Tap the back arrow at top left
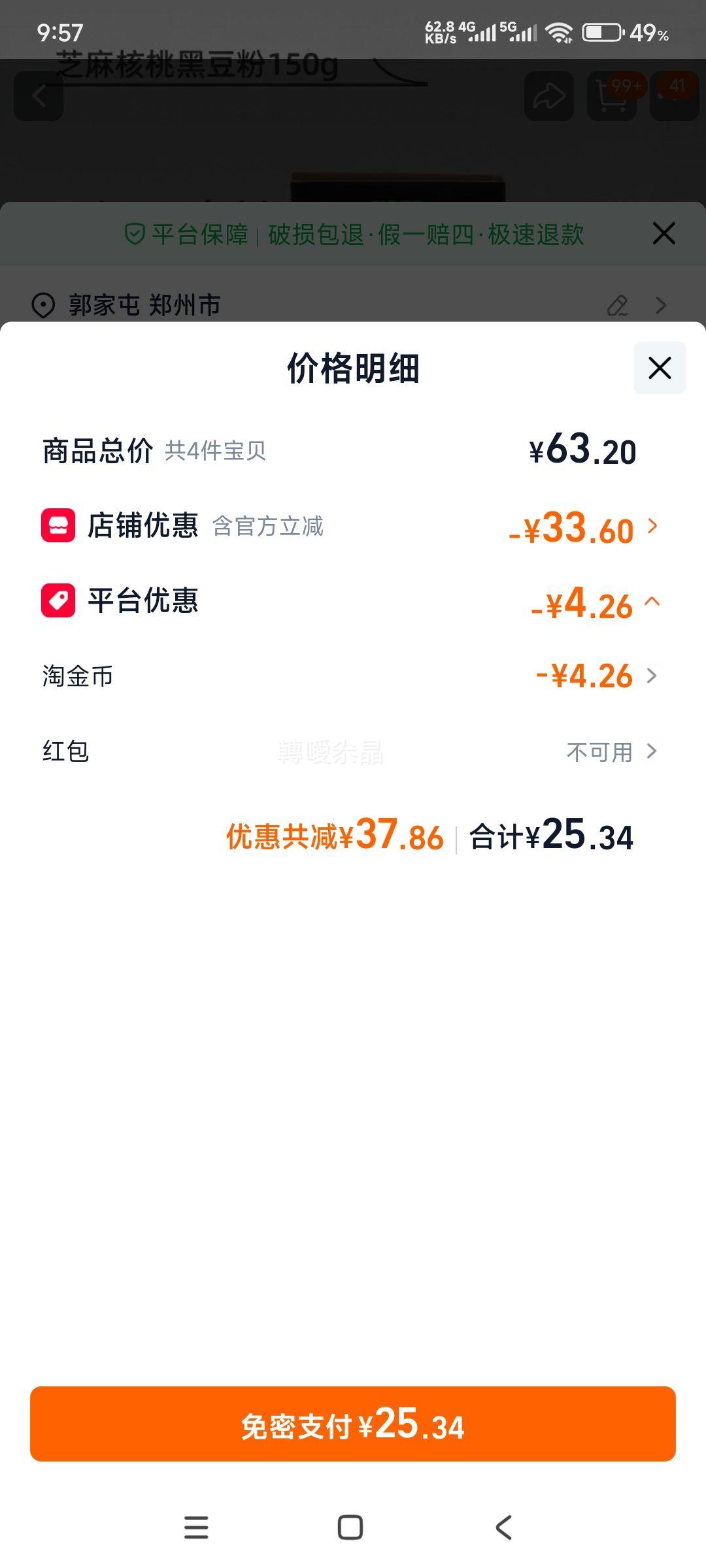The width and height of the screenshot is (706, 1568). (39, 96)
